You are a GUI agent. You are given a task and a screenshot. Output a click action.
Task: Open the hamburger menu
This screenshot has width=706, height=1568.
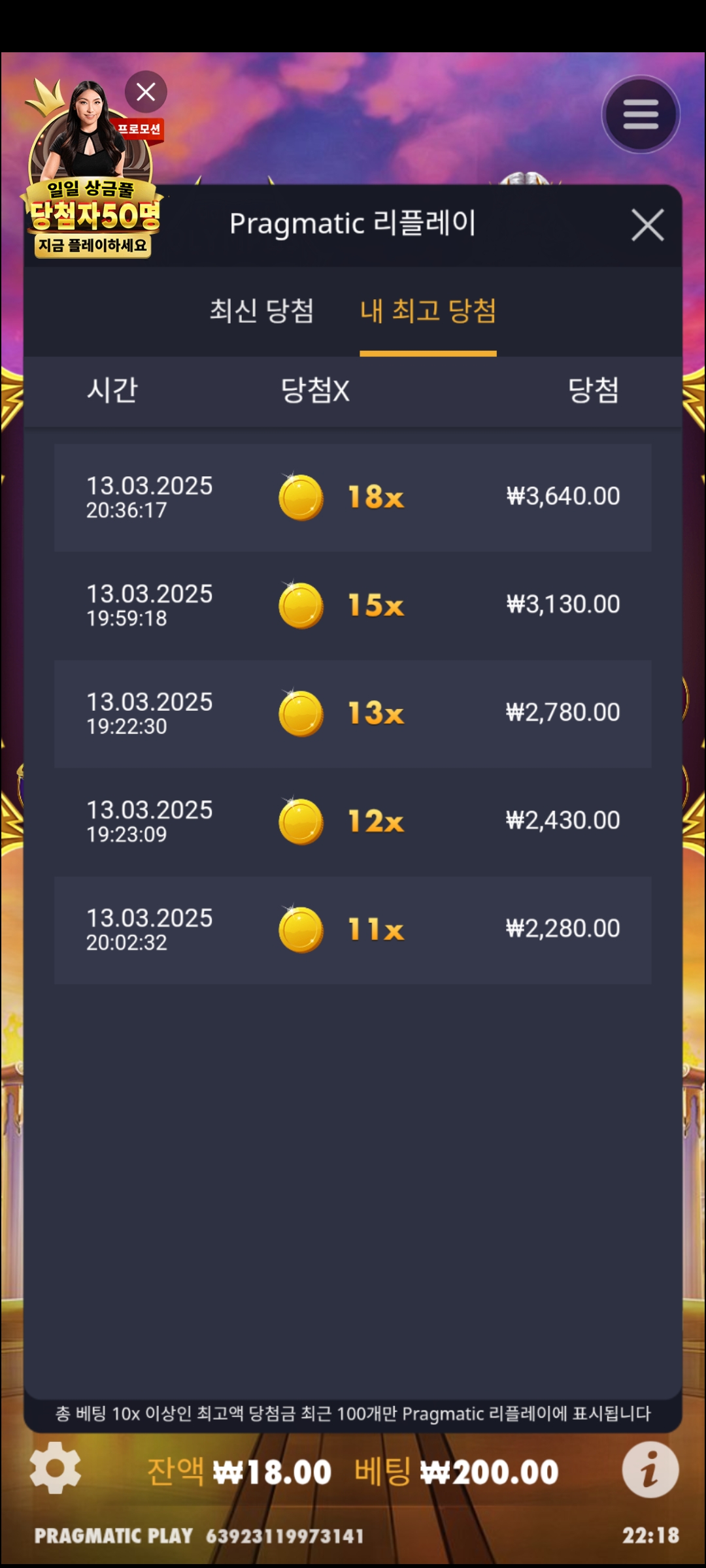[641, 115]
